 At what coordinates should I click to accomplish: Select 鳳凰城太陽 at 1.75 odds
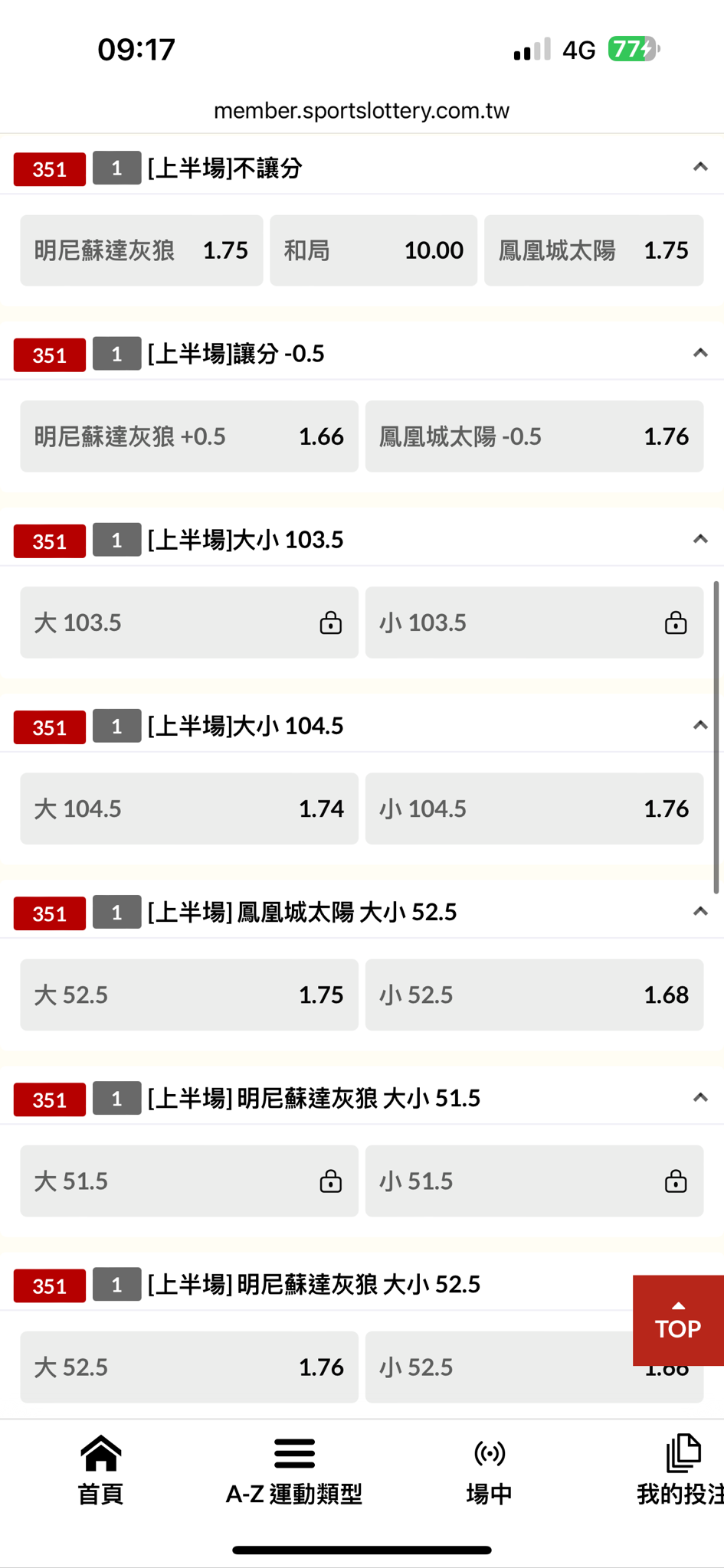(593, 250)
